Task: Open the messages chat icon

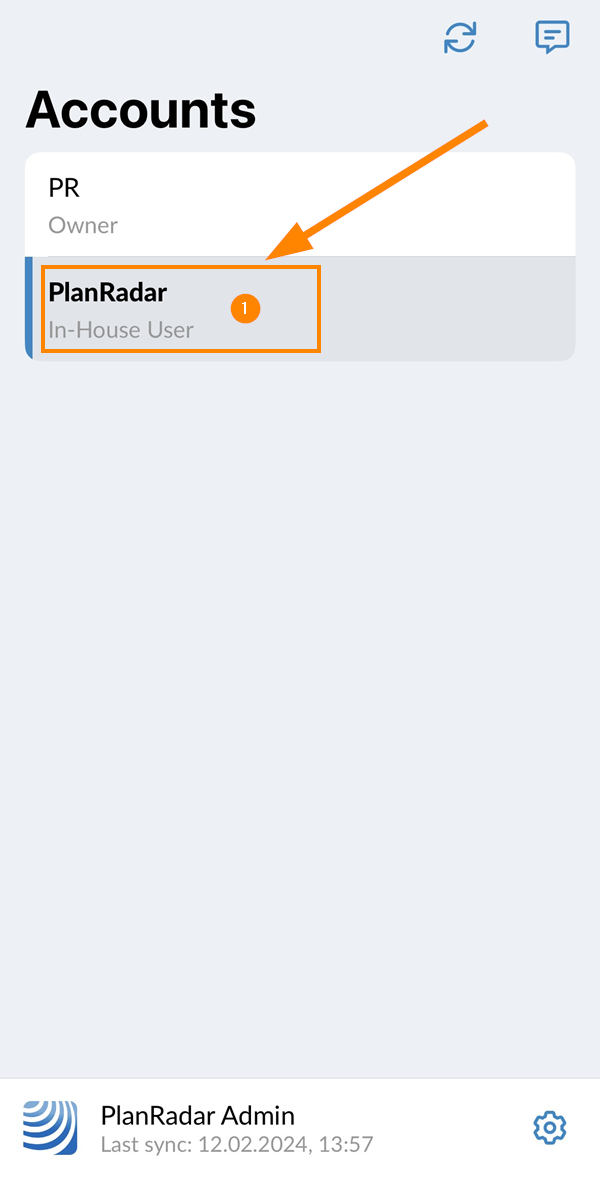Action: pos(552,37)
